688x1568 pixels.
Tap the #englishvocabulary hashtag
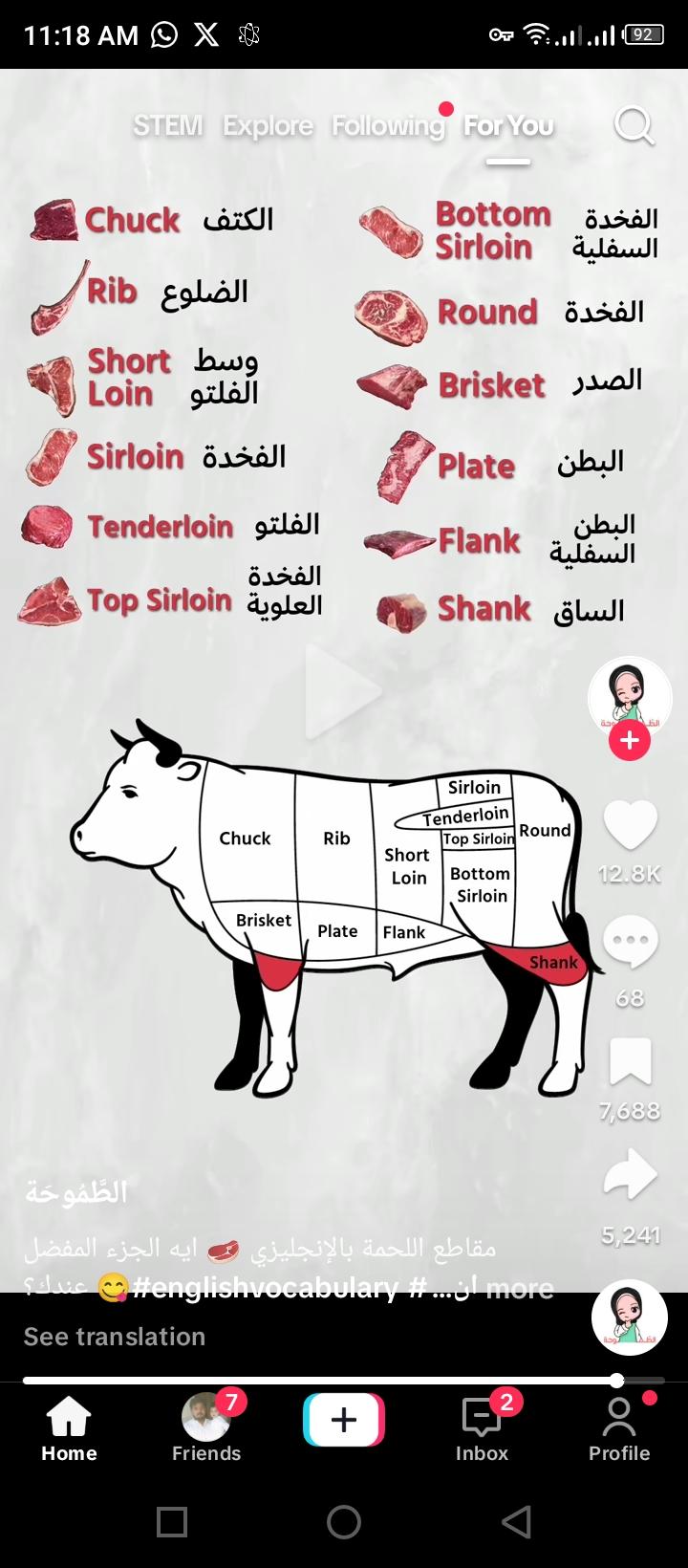click(265, 1289)
